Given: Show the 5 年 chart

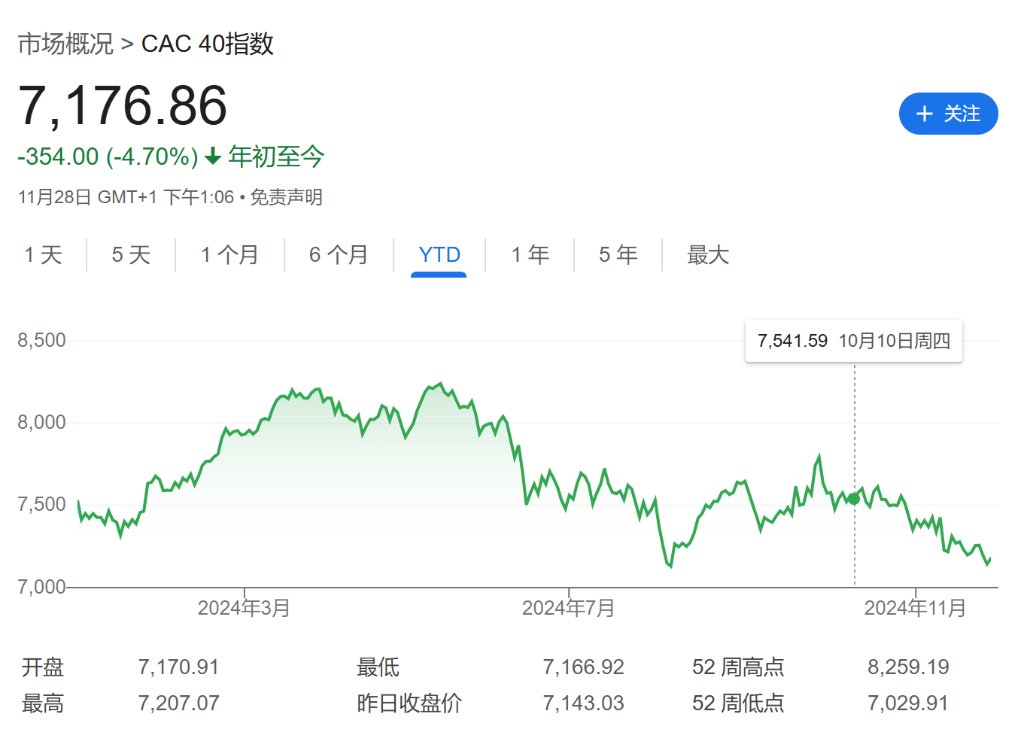Looking at the screenshot, I should [x=618, y=255].
